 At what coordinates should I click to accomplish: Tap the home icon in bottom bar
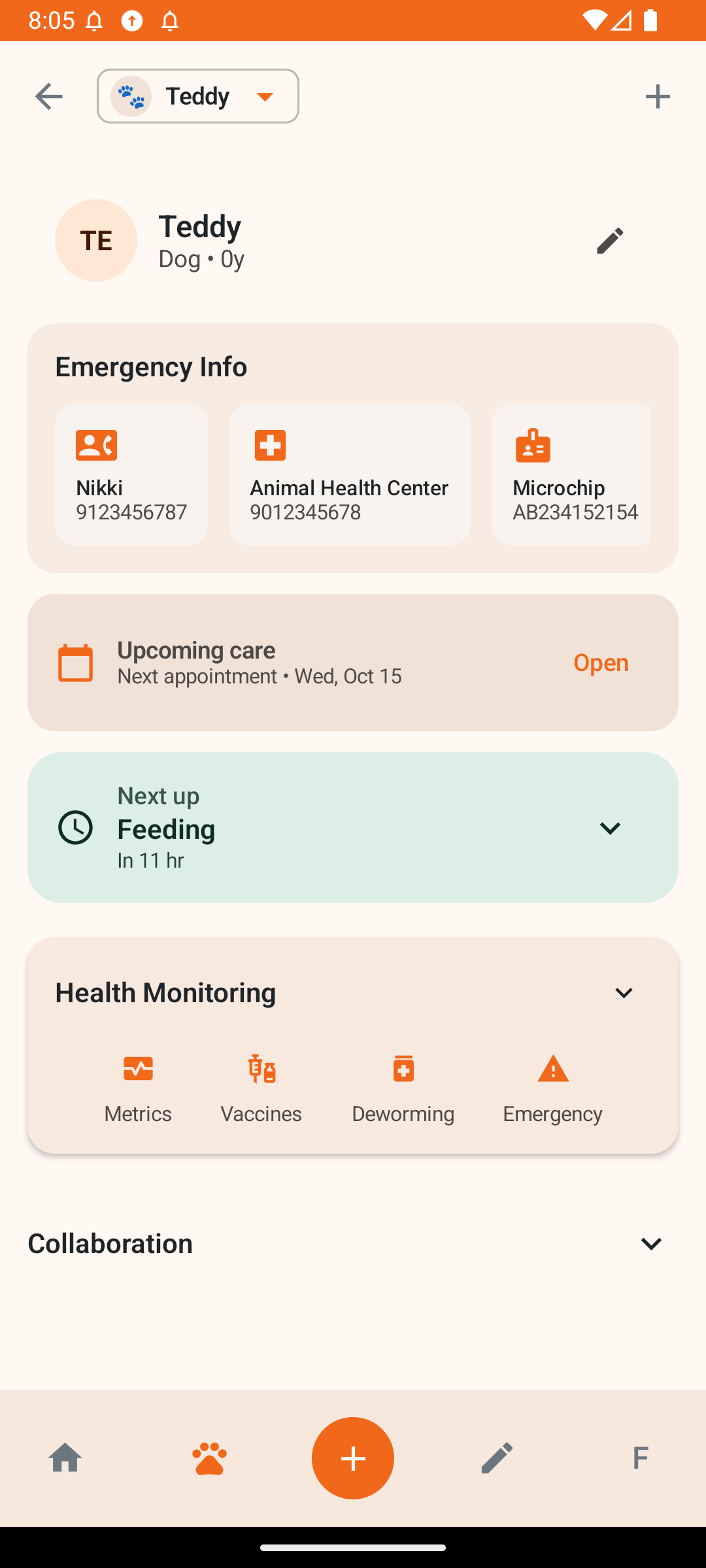63,1458
